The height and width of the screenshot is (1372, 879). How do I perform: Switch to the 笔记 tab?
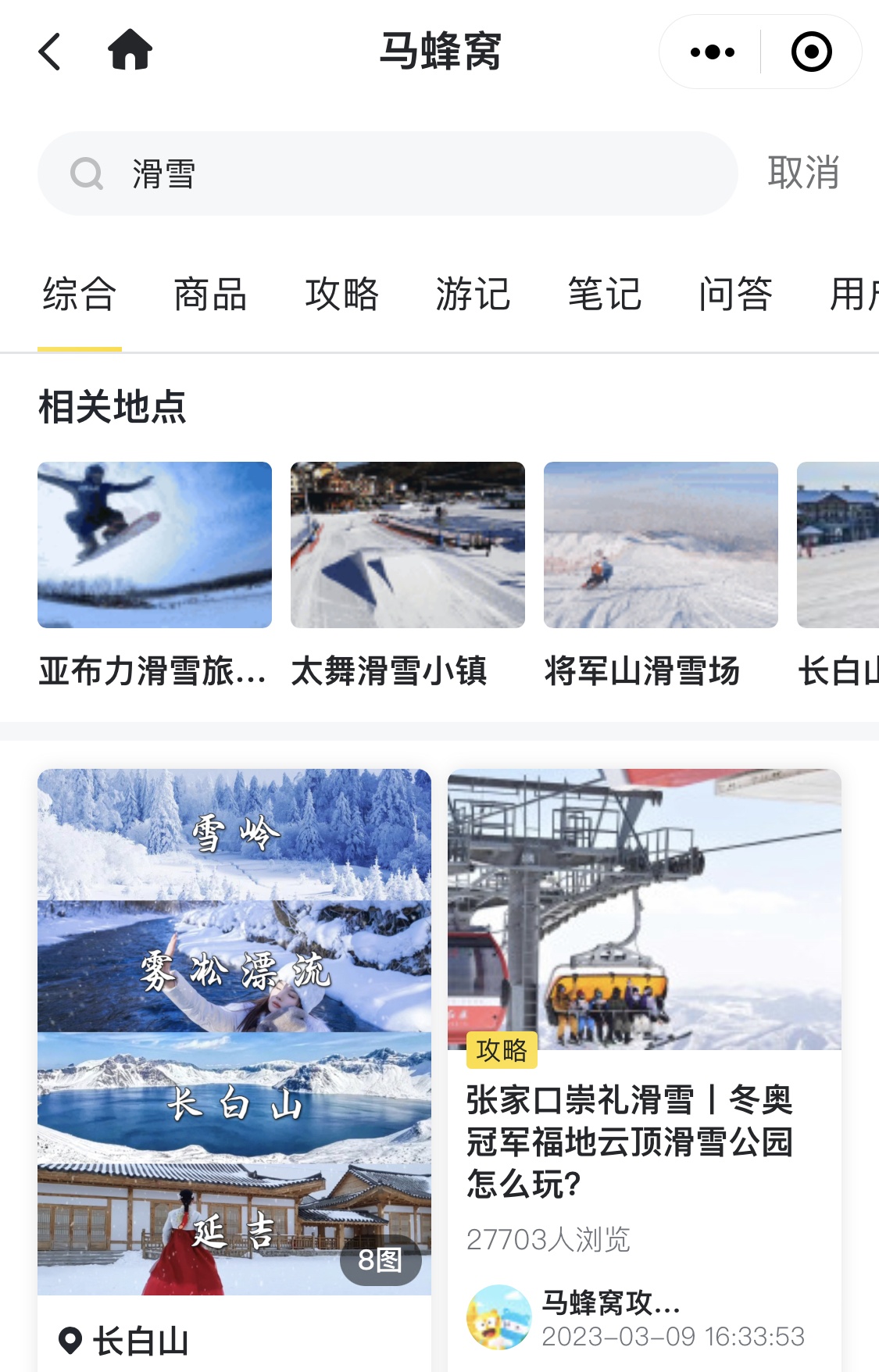click(604, 295)
